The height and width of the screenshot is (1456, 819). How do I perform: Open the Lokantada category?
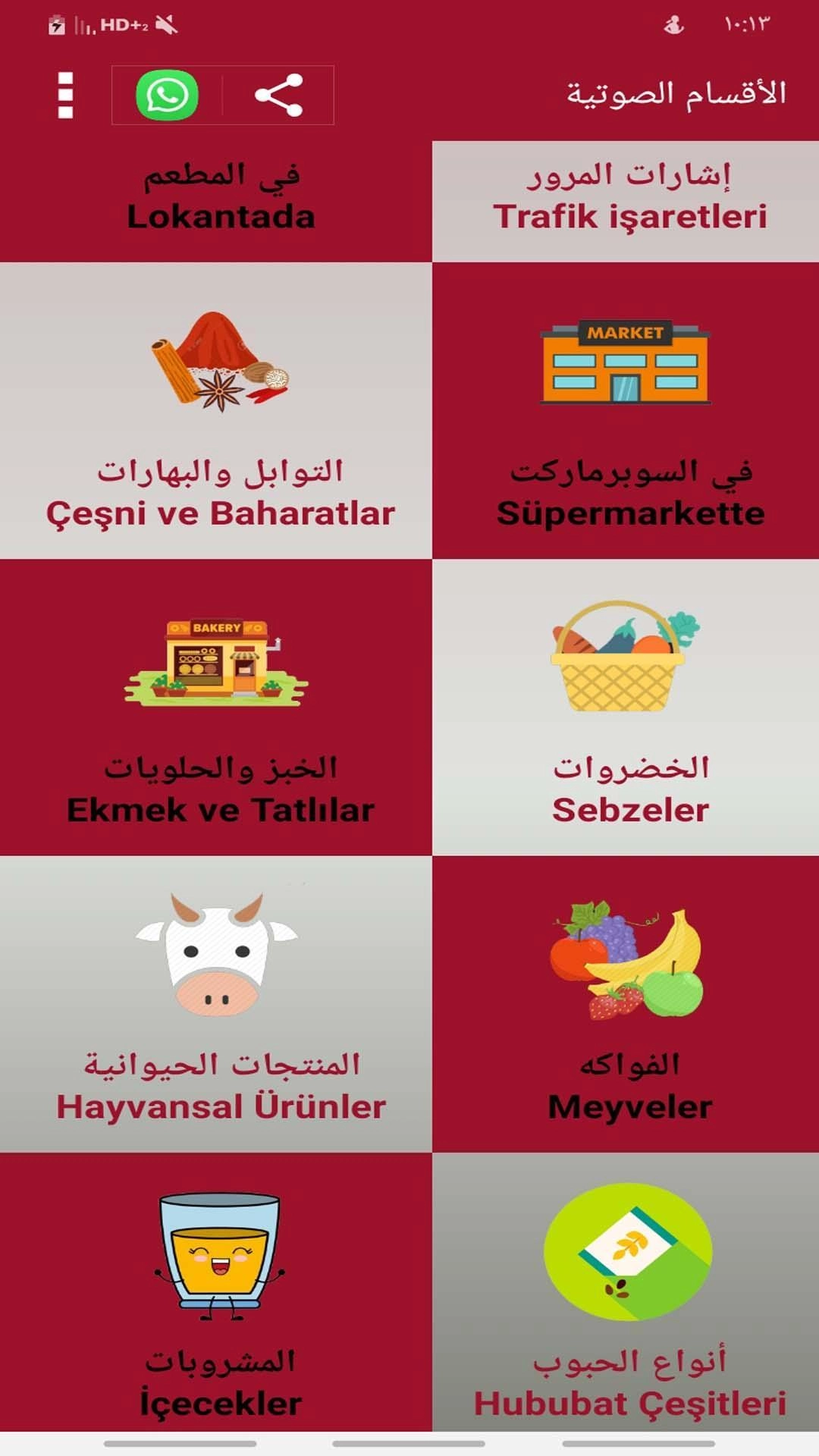tap(216, 201)
